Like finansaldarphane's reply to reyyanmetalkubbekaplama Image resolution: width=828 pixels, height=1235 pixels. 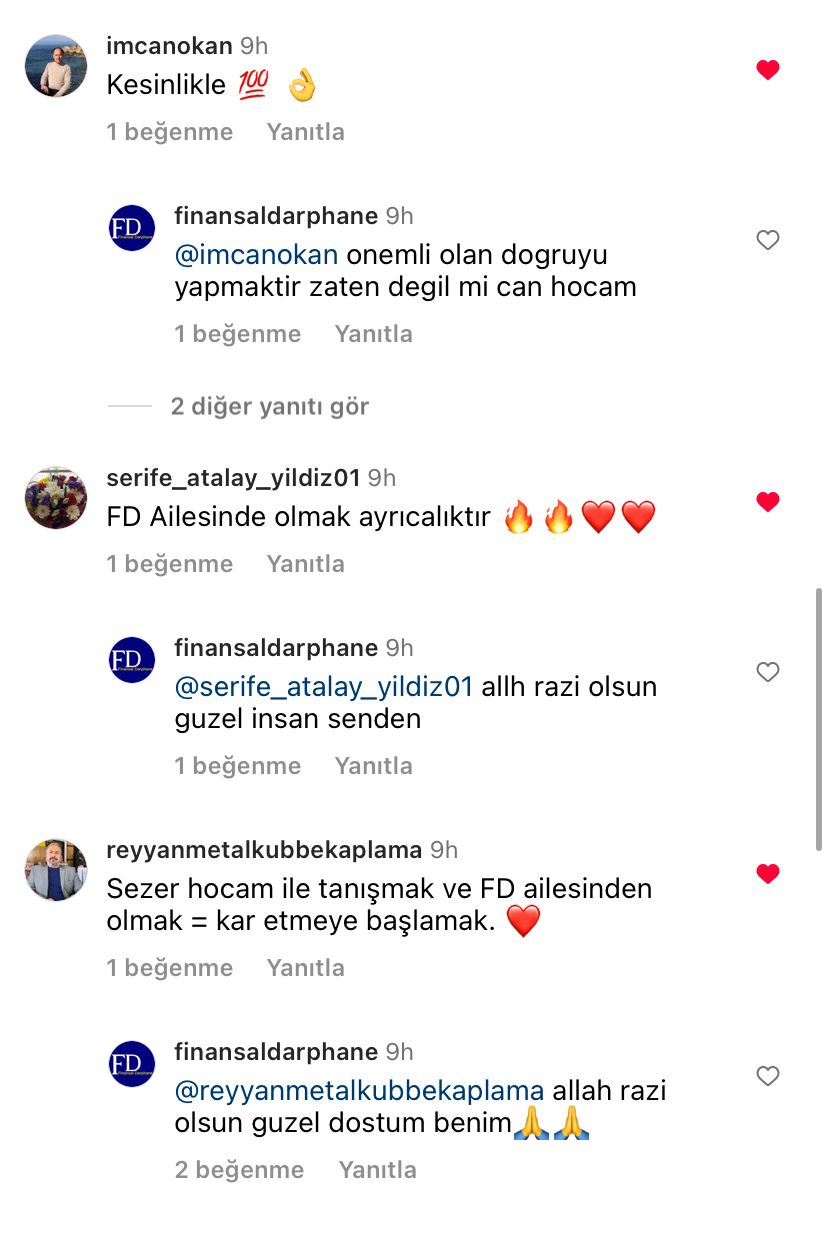[767, 1076]
